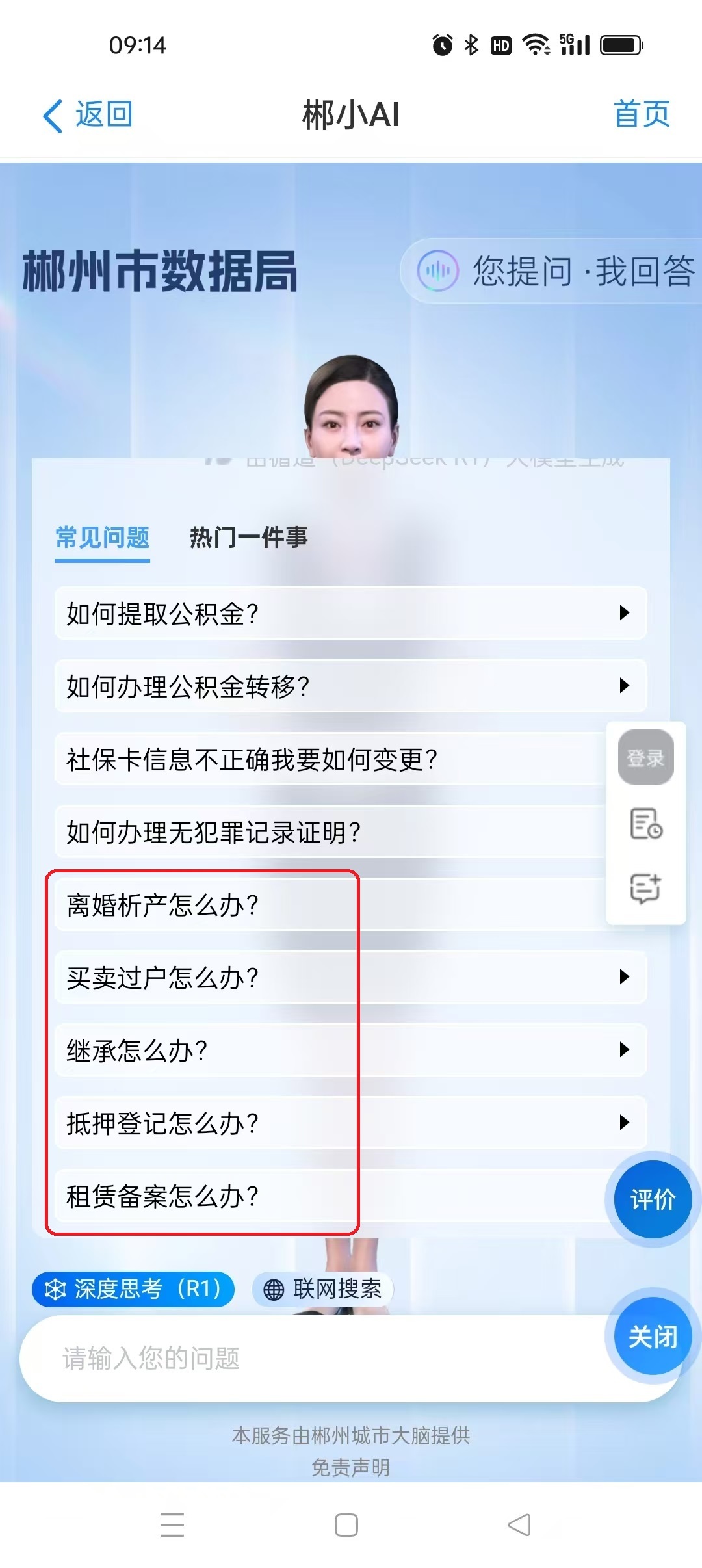Open the conversation history icon
This screenshot has height=1568, width=702.
(x=645, y=824)
